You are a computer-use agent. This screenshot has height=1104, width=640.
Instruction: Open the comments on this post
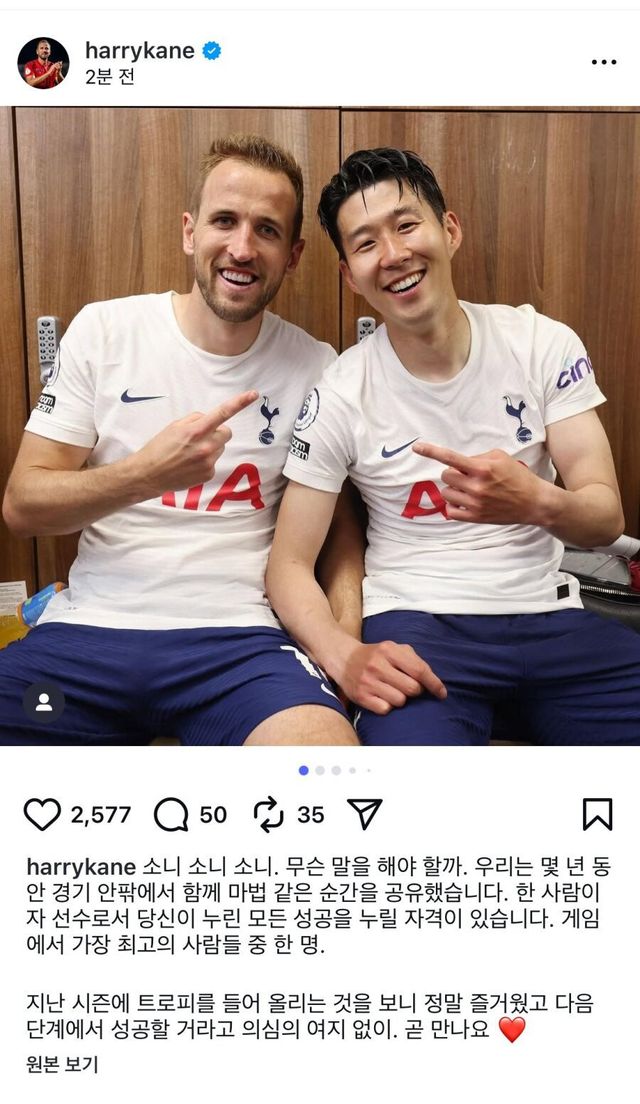click(x=171, y=815)
